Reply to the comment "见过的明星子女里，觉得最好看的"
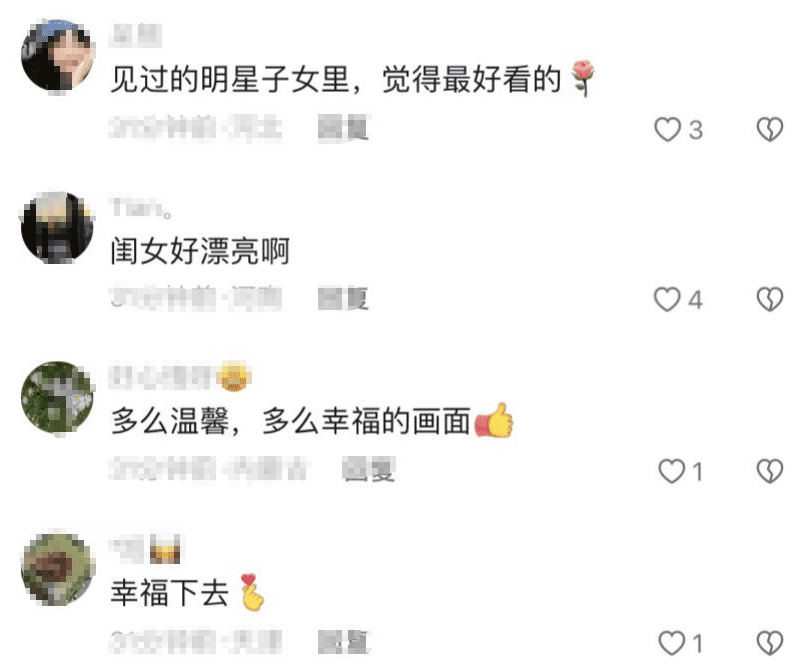Image resolution: width=785 pixels, height=669 pixels. (343, 128)
